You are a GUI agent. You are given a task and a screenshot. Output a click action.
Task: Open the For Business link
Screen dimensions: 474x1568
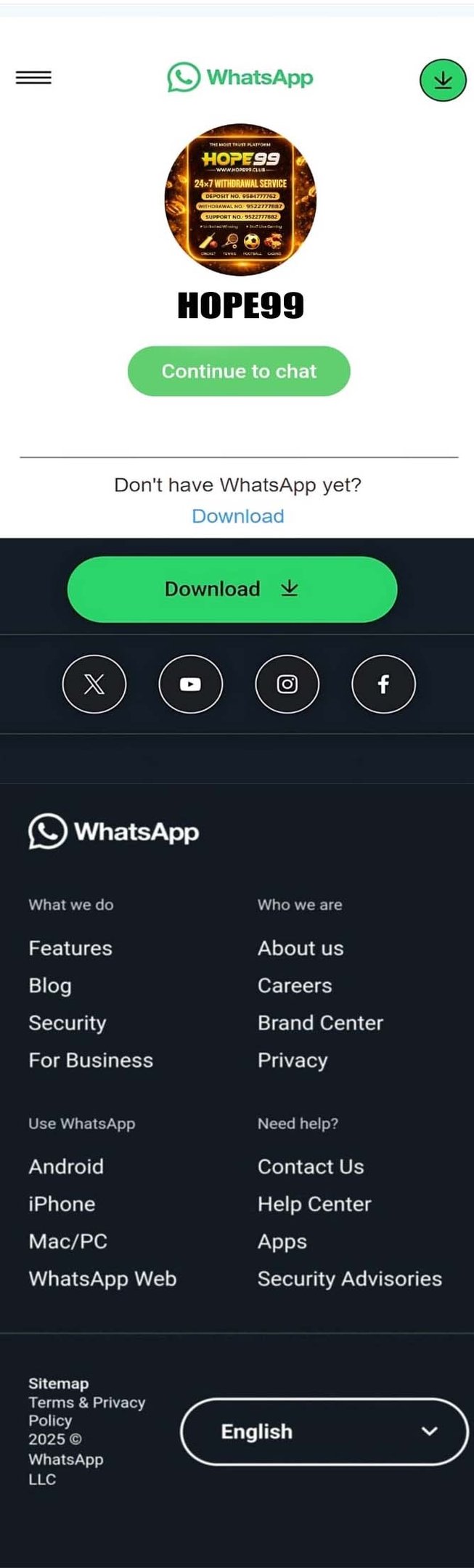tap(91, 1061)
